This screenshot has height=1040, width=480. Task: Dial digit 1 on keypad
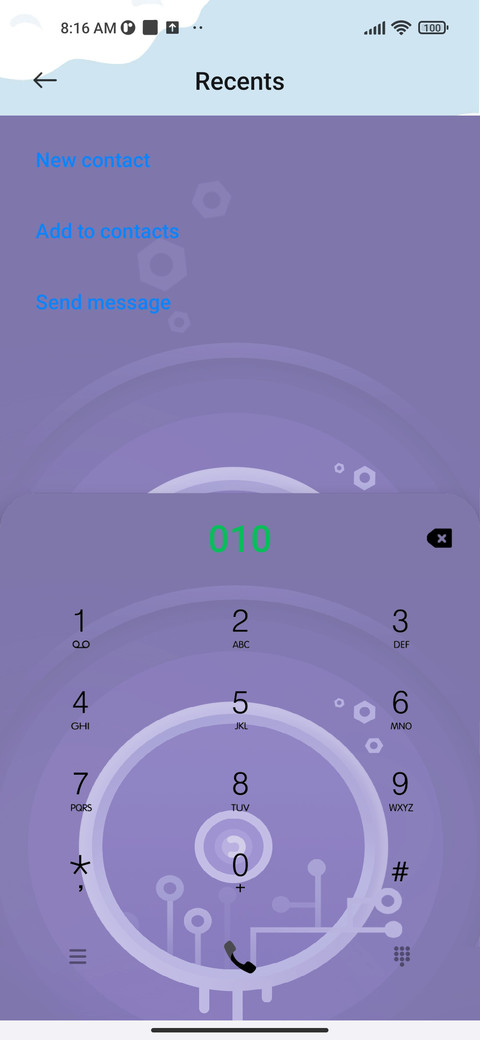pyautogui.click(x=80, y=629)
